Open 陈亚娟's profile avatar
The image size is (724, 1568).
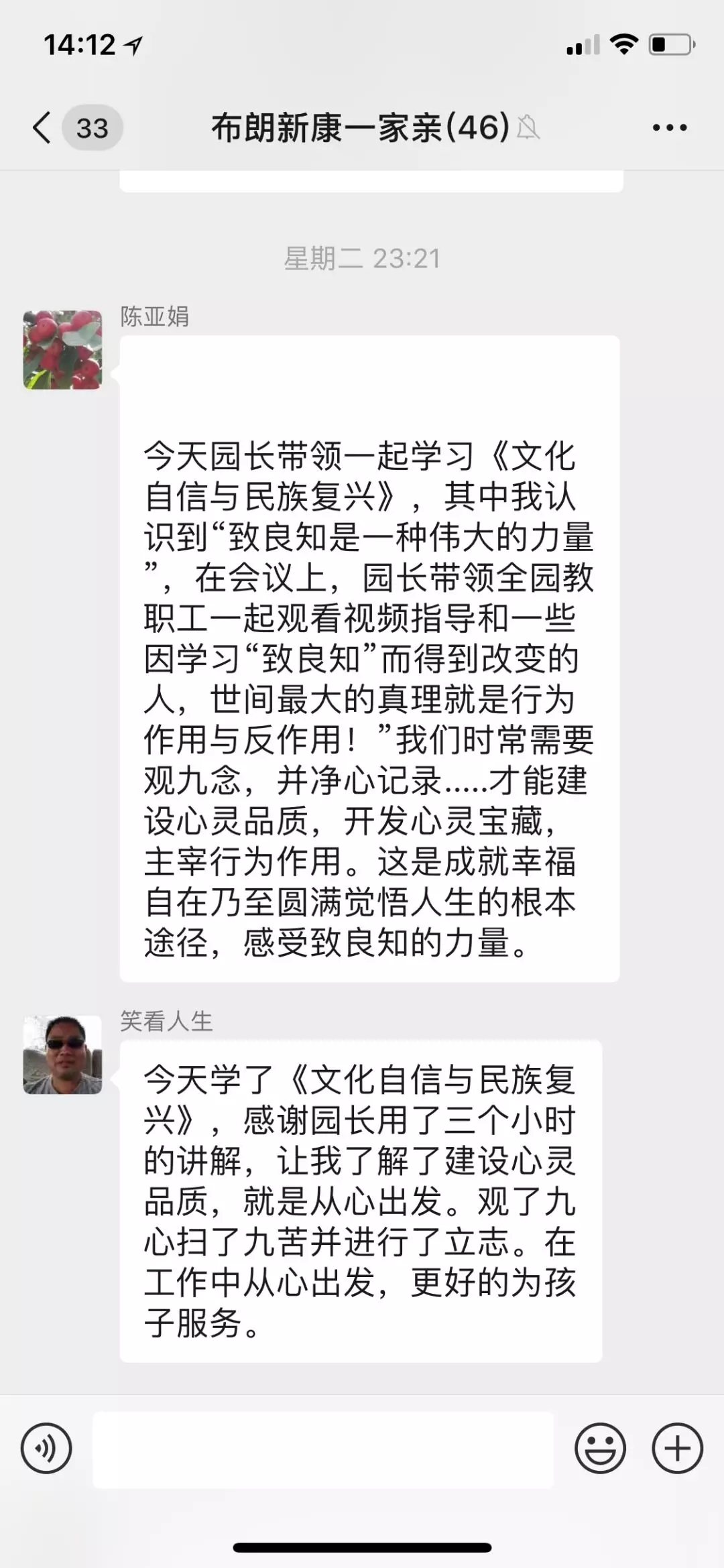pos(62,349)
